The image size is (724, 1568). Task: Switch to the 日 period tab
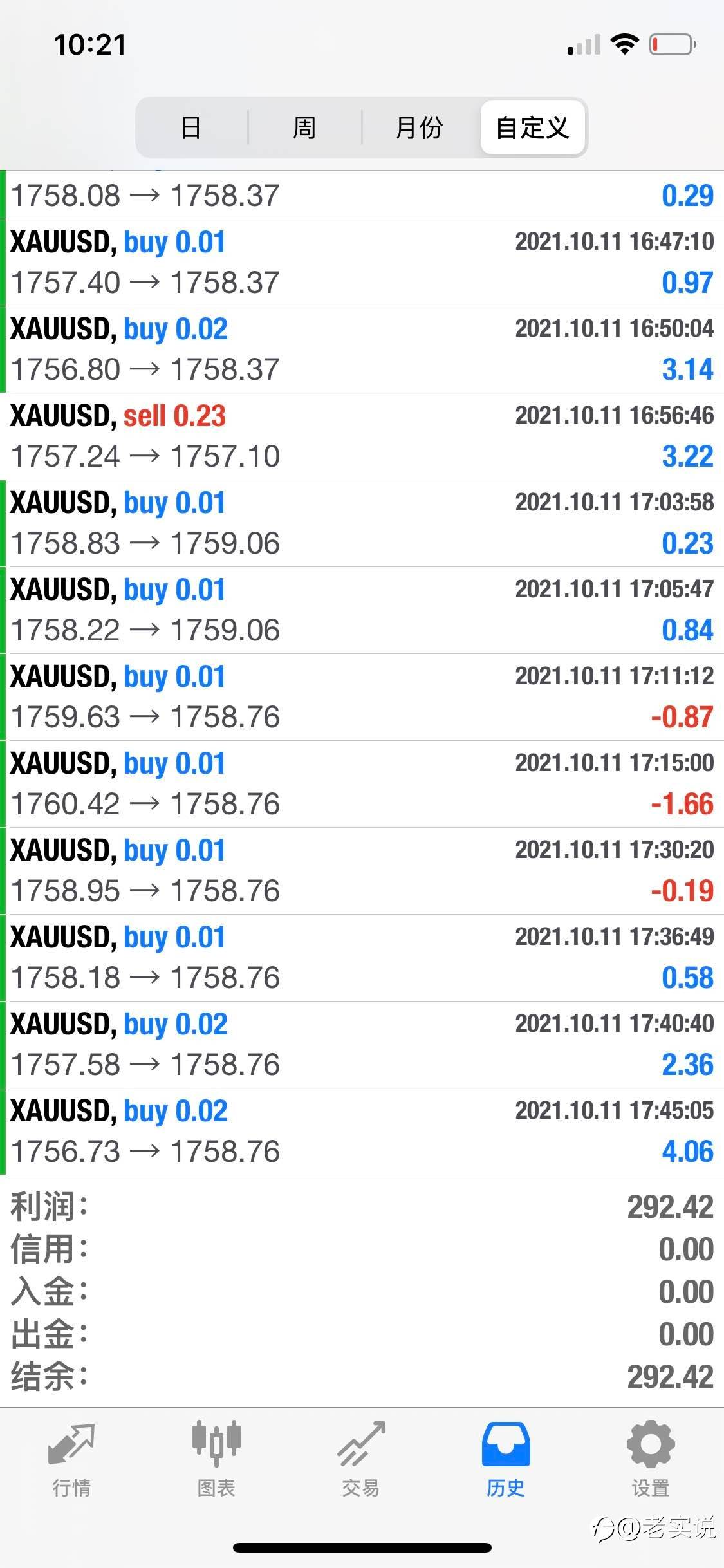coord(191,127)
